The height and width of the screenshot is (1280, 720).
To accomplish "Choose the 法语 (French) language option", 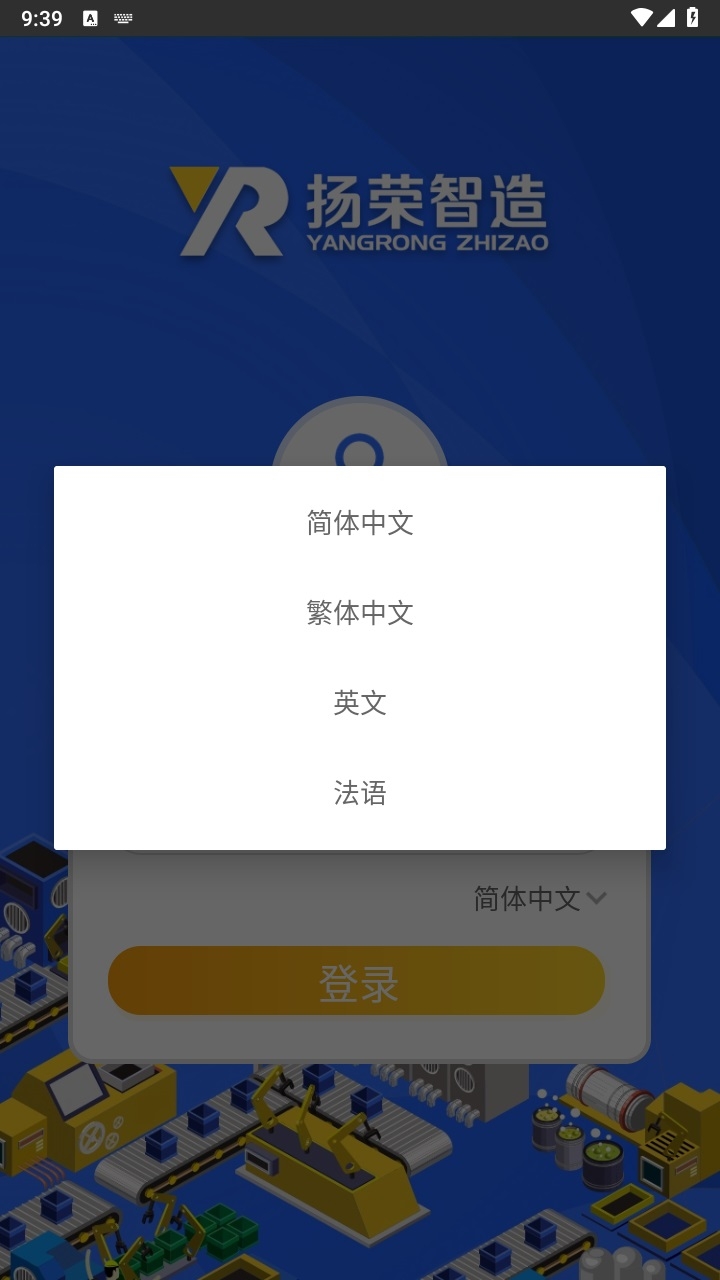I will click(x=360, y=793).
